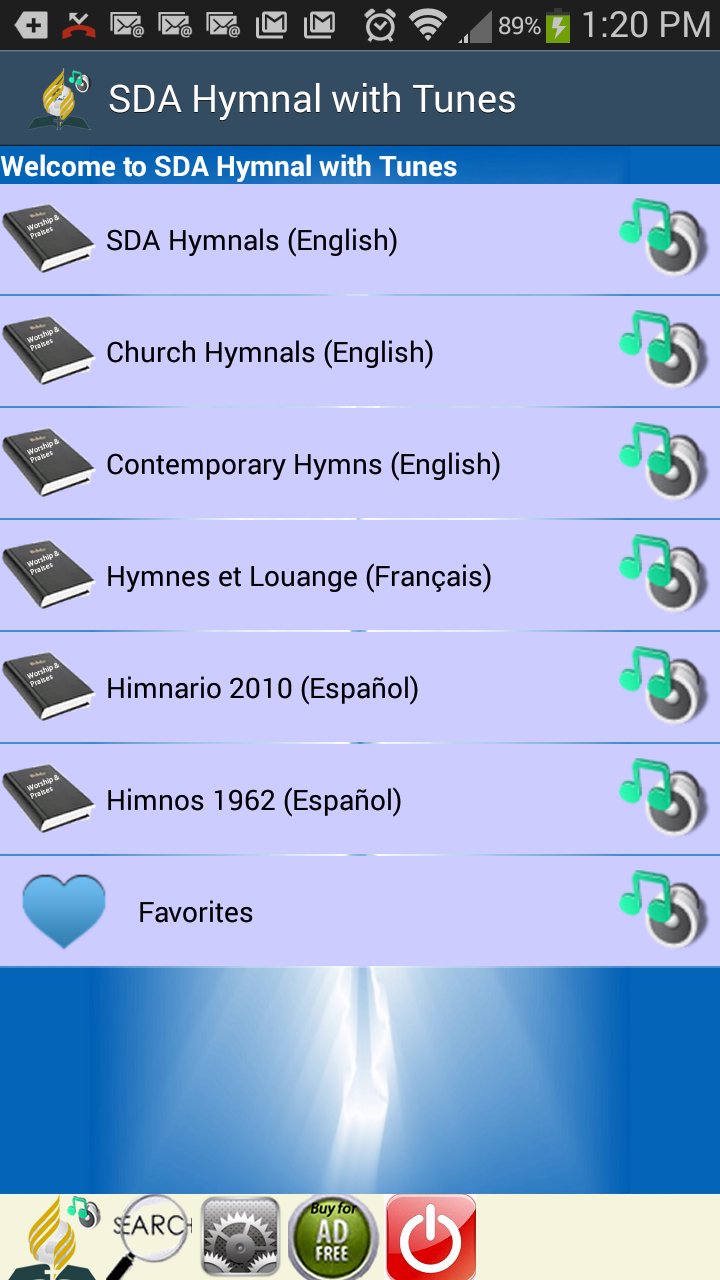Open the Search magnifier tool

point(151,1236)
